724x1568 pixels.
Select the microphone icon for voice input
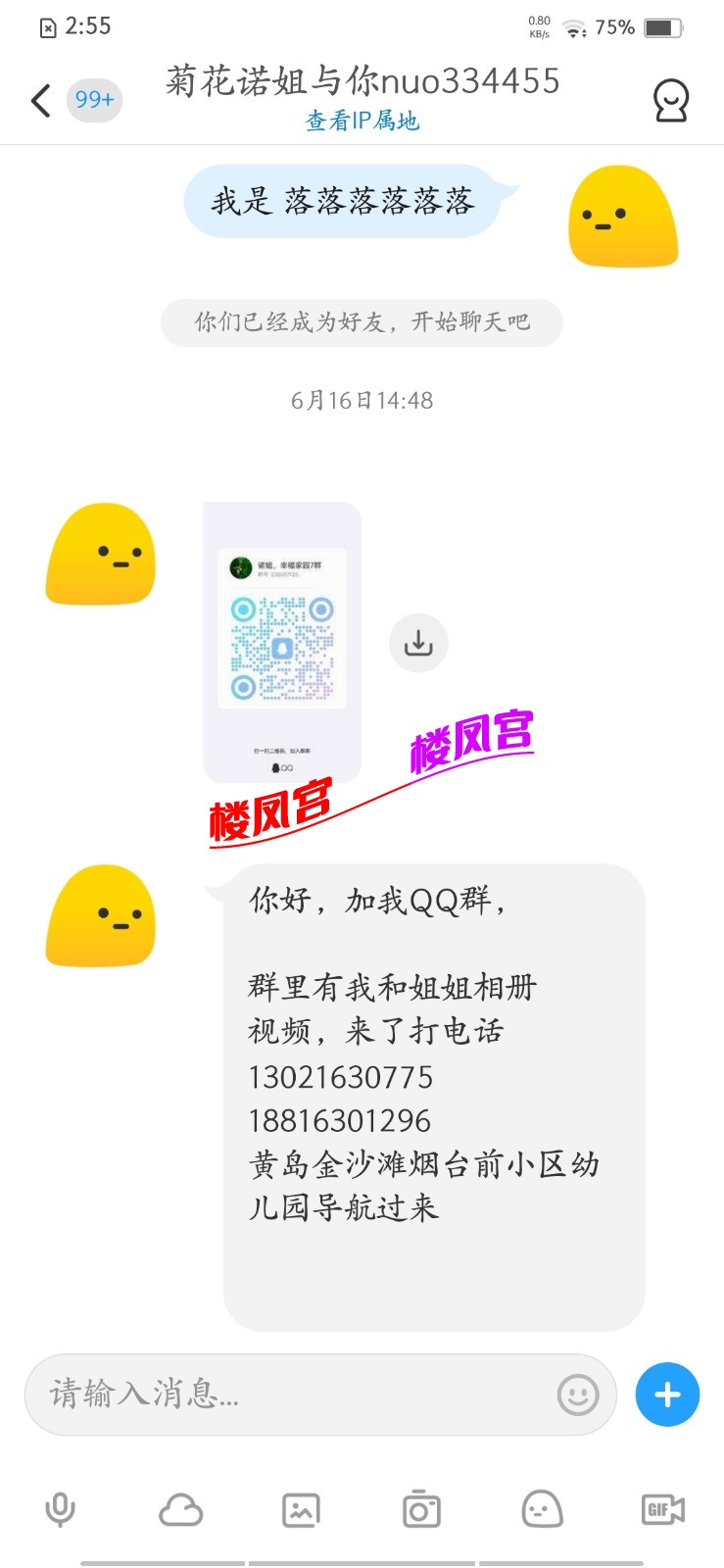click(60, 1509)
